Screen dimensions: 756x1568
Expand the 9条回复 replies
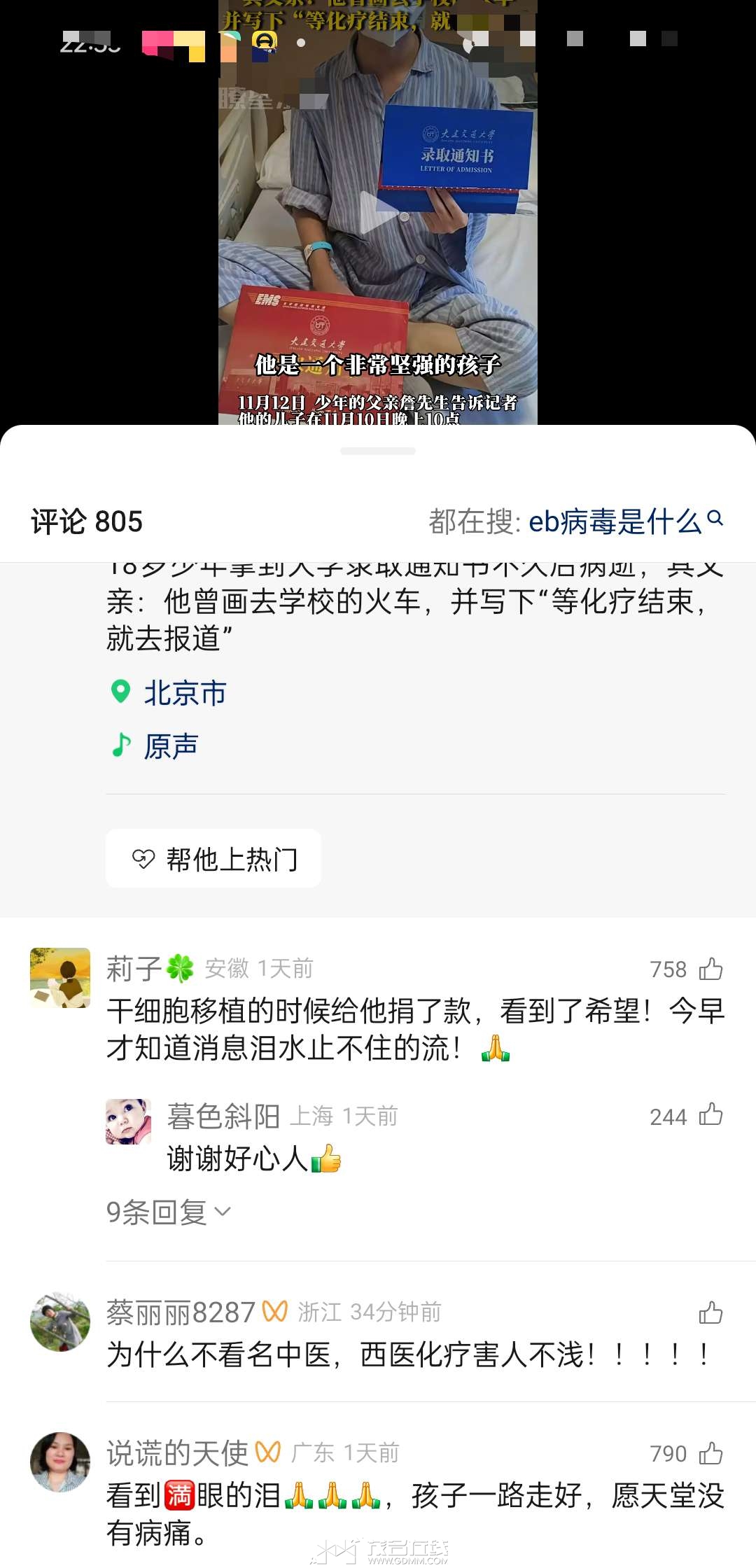pos(168,1212)
